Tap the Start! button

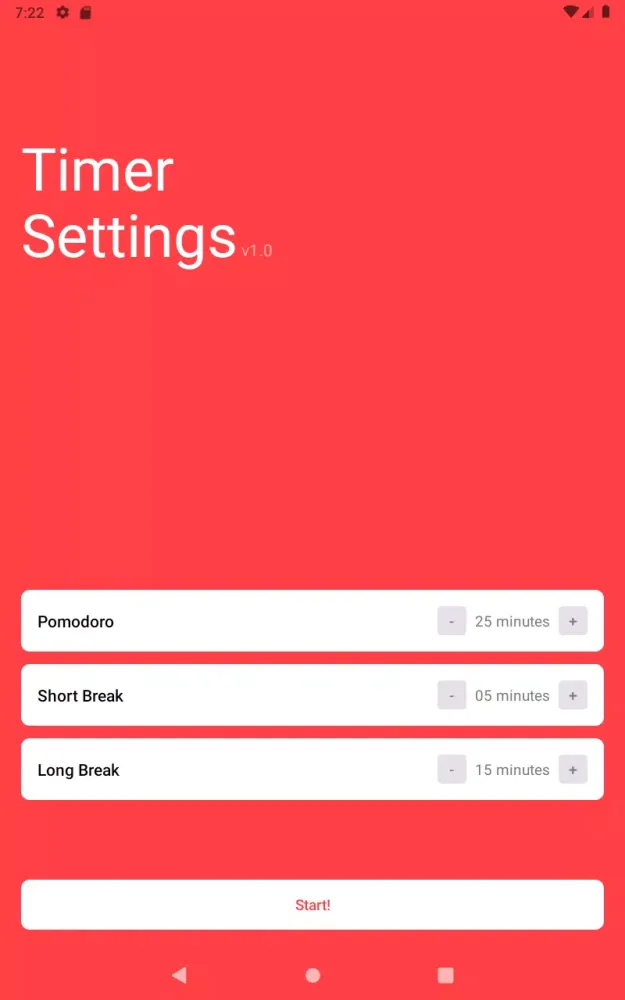pos(312,905)
